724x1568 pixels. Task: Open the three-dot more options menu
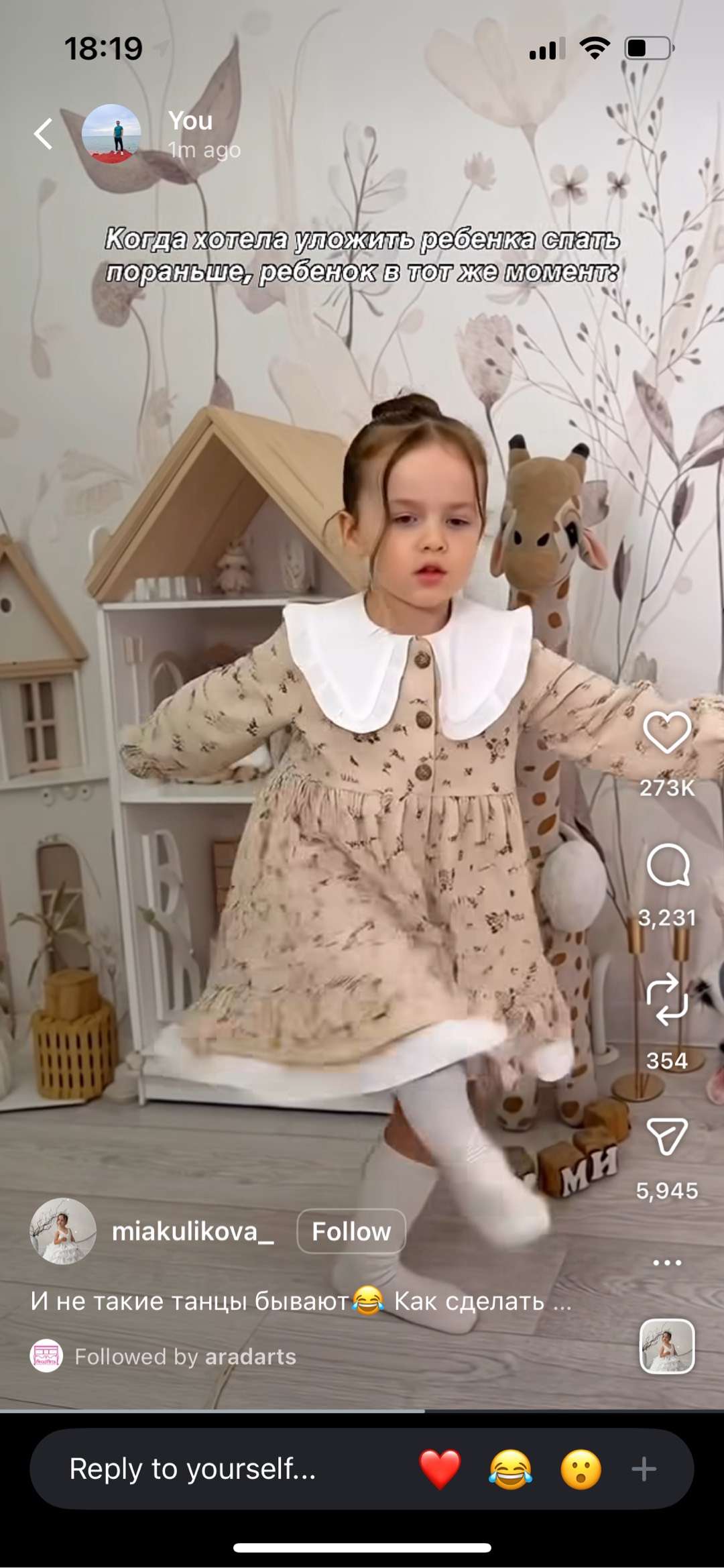click(x=667, y=1262)
